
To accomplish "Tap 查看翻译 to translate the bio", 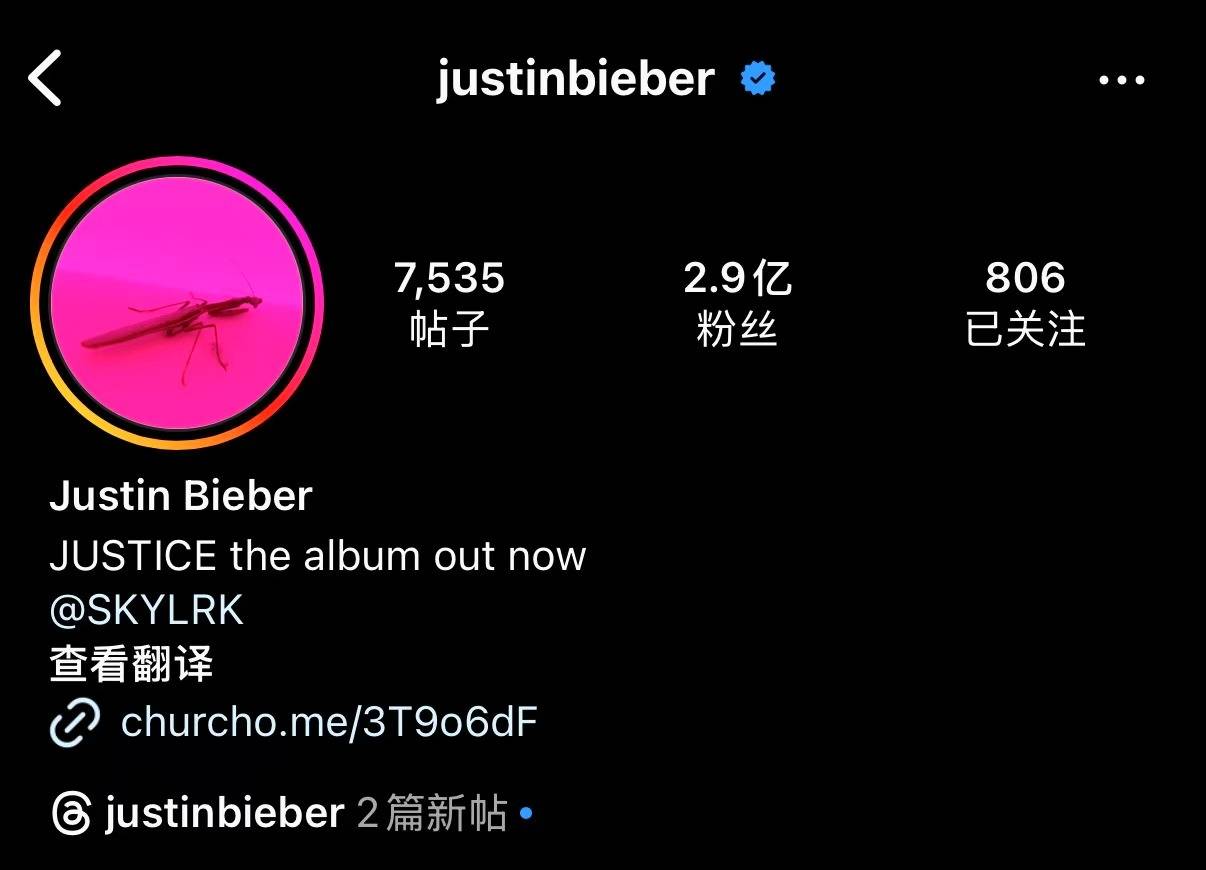I will pos(131,664).
